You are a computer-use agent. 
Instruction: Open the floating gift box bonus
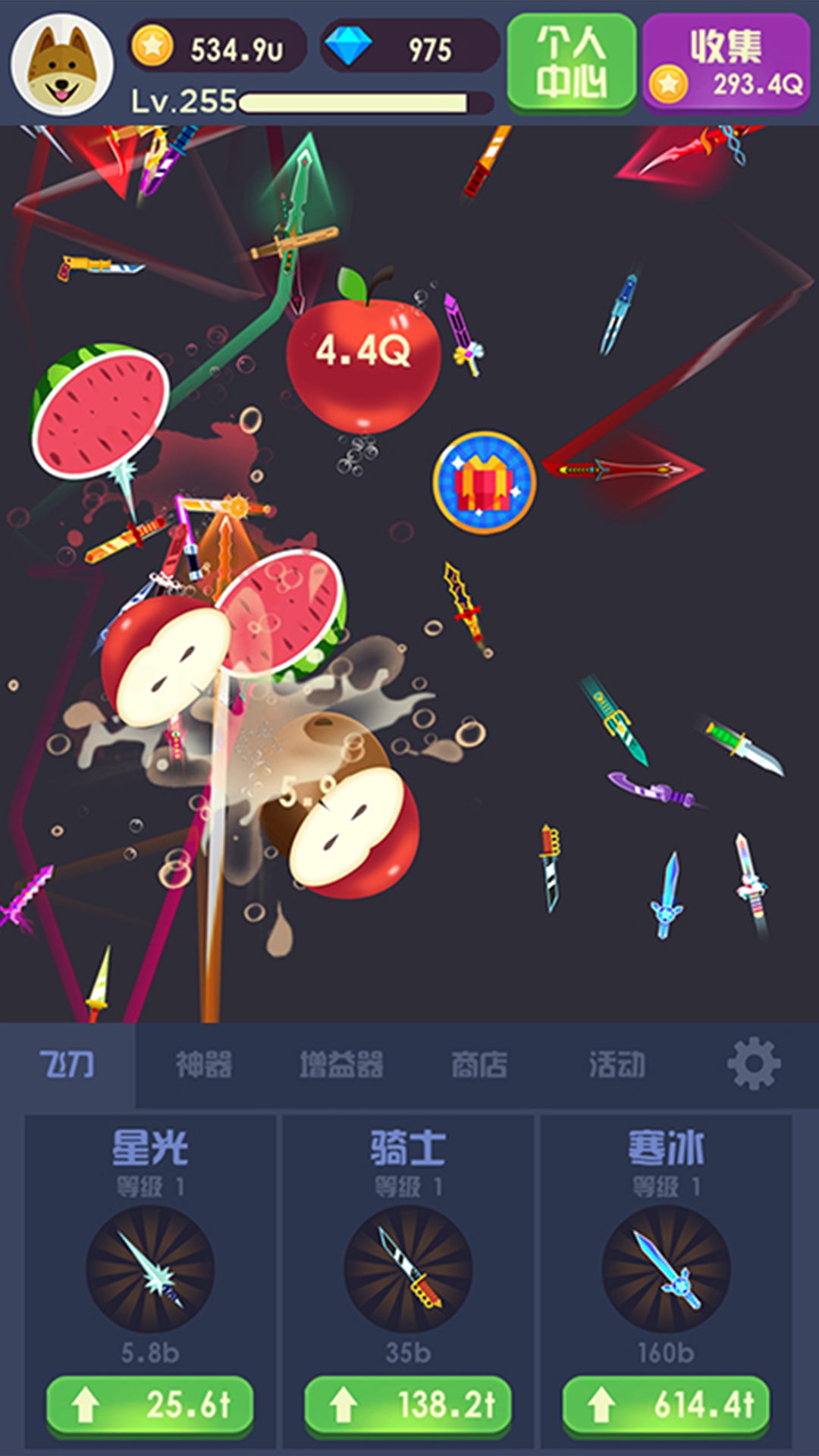(485, 482)
